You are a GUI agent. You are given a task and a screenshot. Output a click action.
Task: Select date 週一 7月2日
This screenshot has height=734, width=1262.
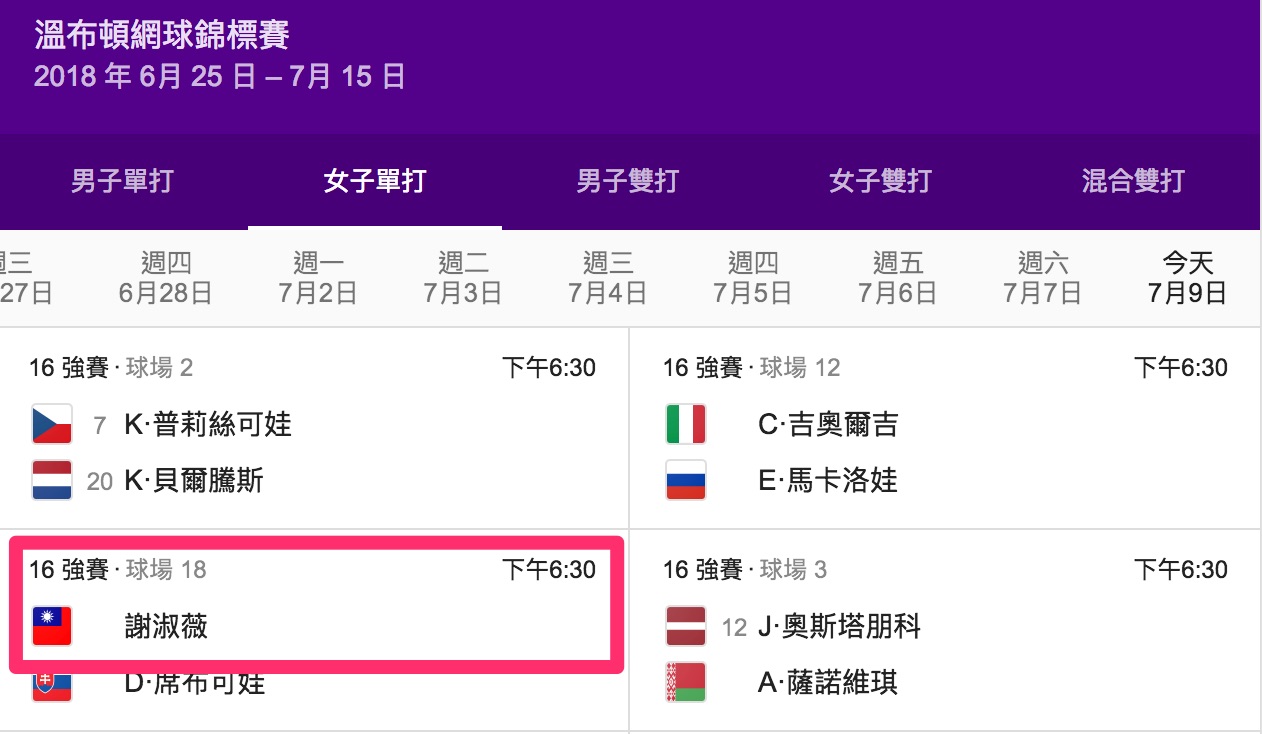click(x=318, y=278)
